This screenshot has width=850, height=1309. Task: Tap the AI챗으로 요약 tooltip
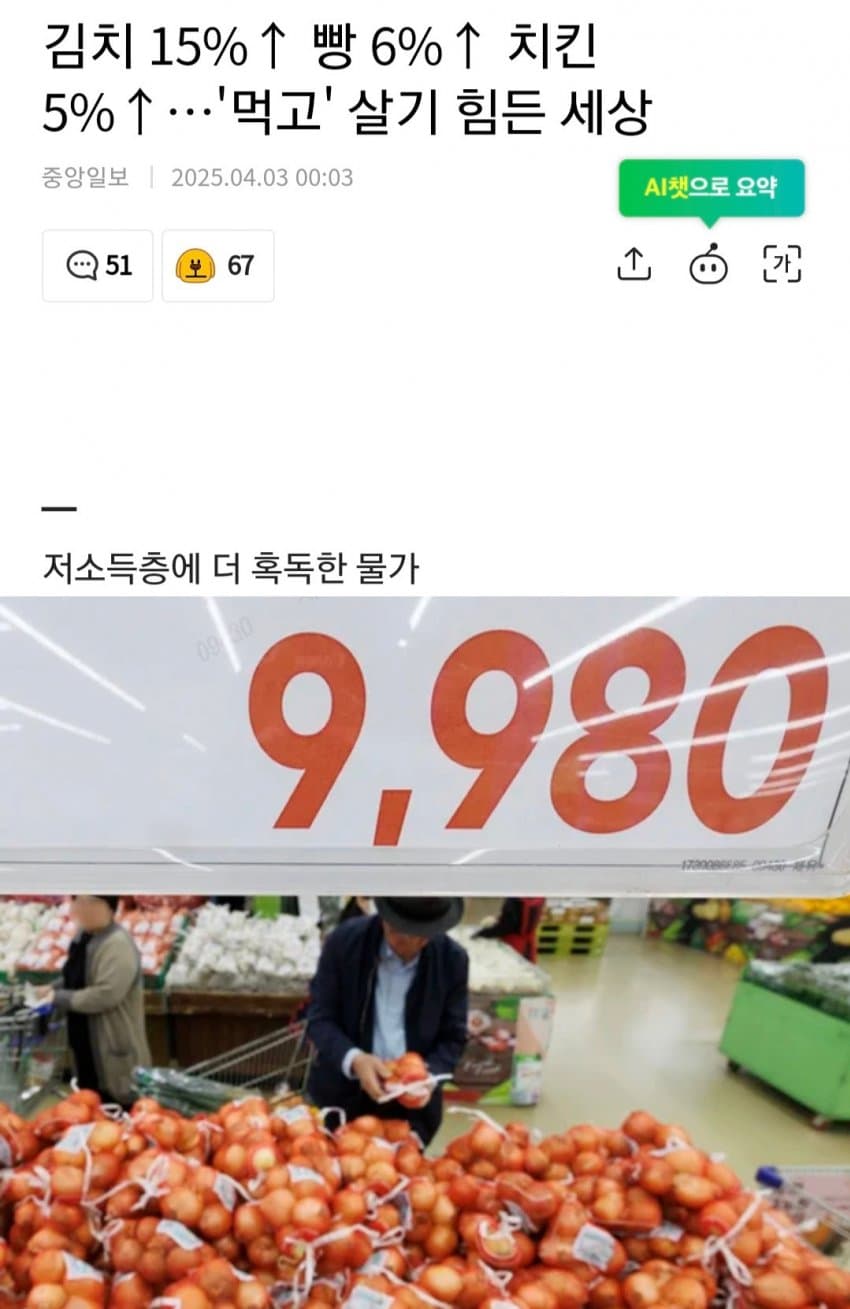coord(711,187)
